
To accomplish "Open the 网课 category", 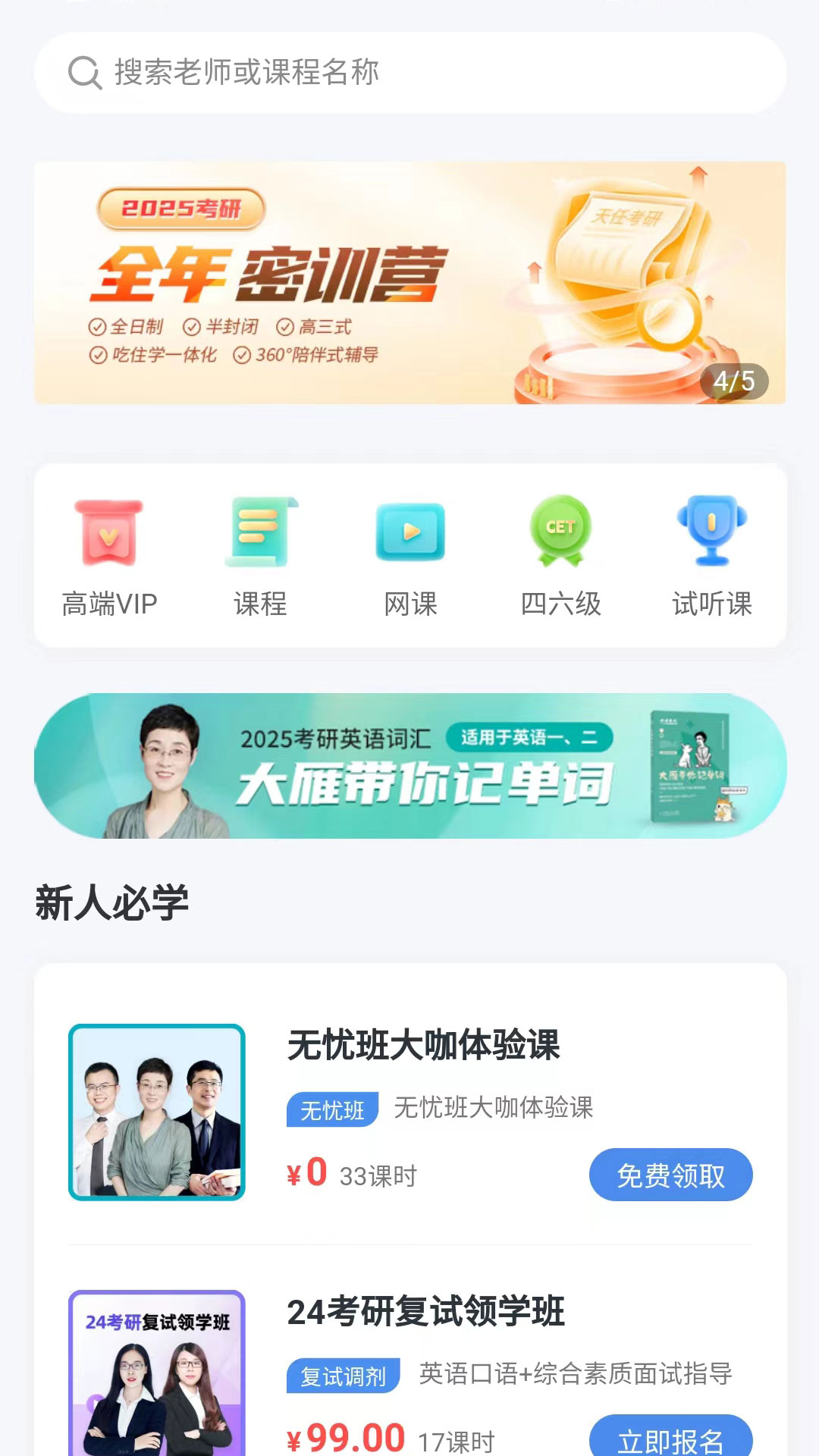I will (410, 557).
